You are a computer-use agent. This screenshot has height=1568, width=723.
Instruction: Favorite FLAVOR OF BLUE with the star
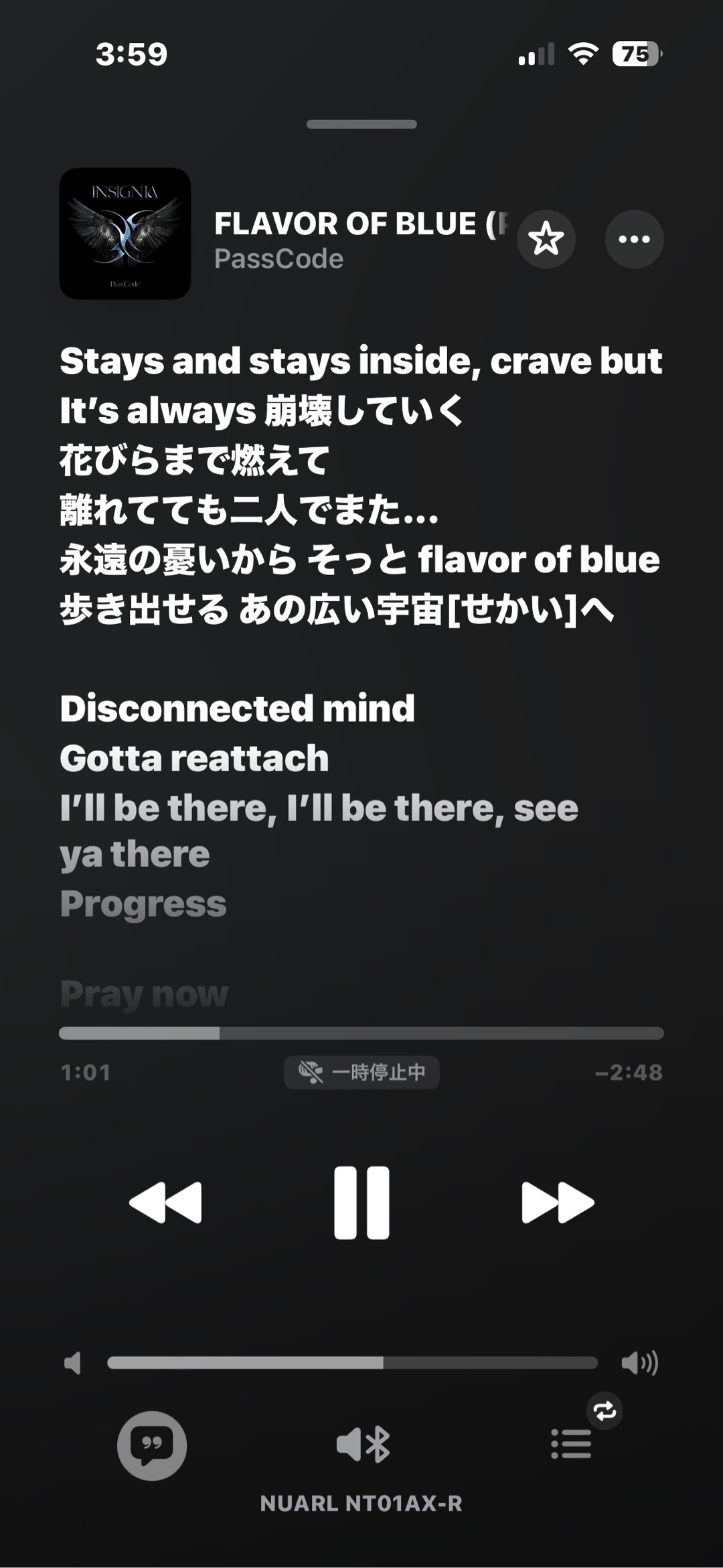coord(546,239)
